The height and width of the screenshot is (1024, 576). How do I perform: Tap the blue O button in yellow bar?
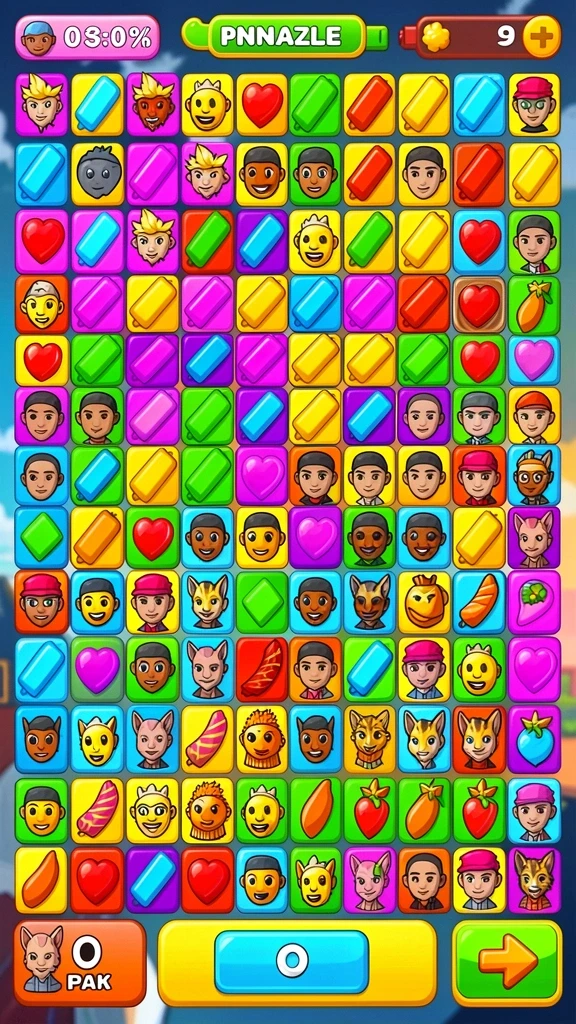coord(292,961)
